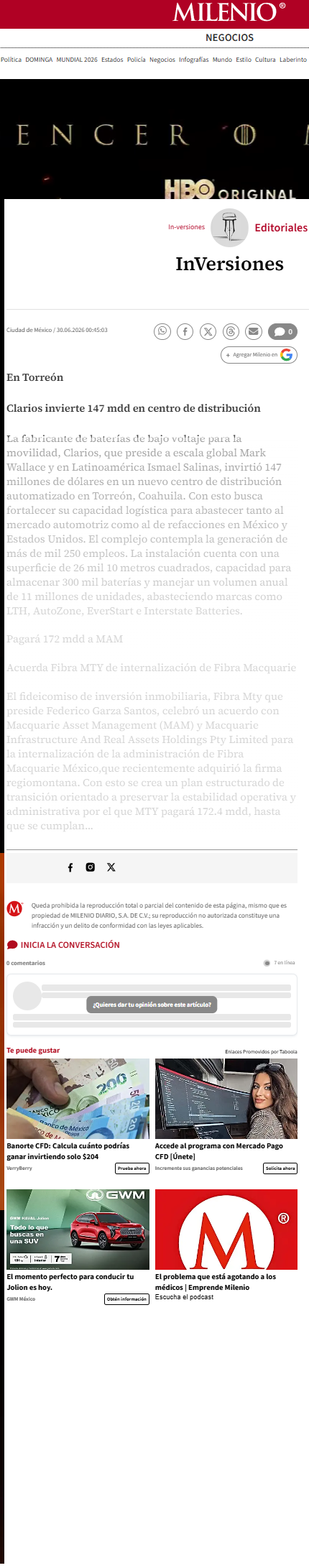This screenshot has width=309, height=1568.
Task: Tap Solicita ahora on Mercado Pago ad
Action: [280, 1168]
